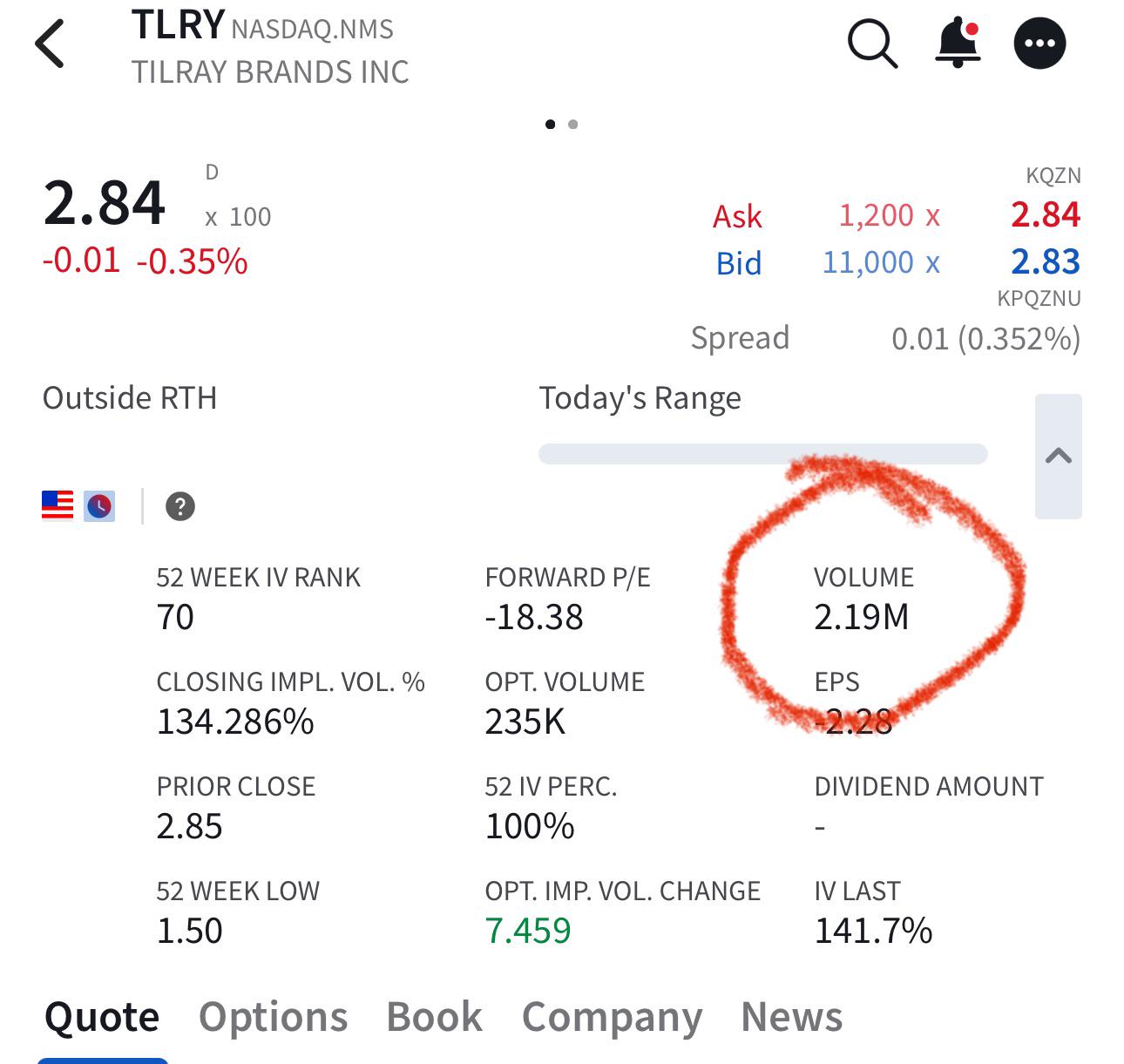
Task: Open the three-dot overflow menu
Action: [1039, 44]
